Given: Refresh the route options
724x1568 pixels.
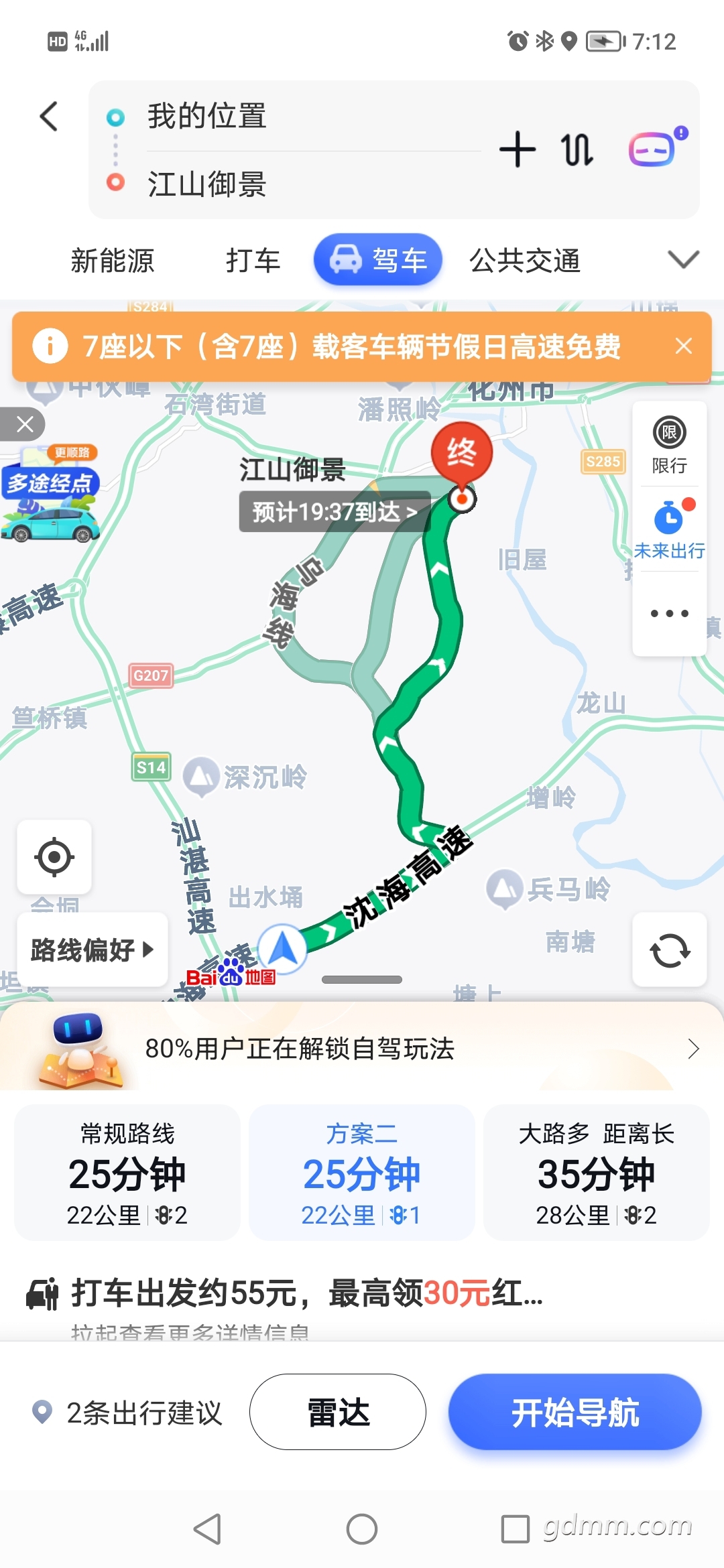Looking at the screenshot, I should [669, 950].
